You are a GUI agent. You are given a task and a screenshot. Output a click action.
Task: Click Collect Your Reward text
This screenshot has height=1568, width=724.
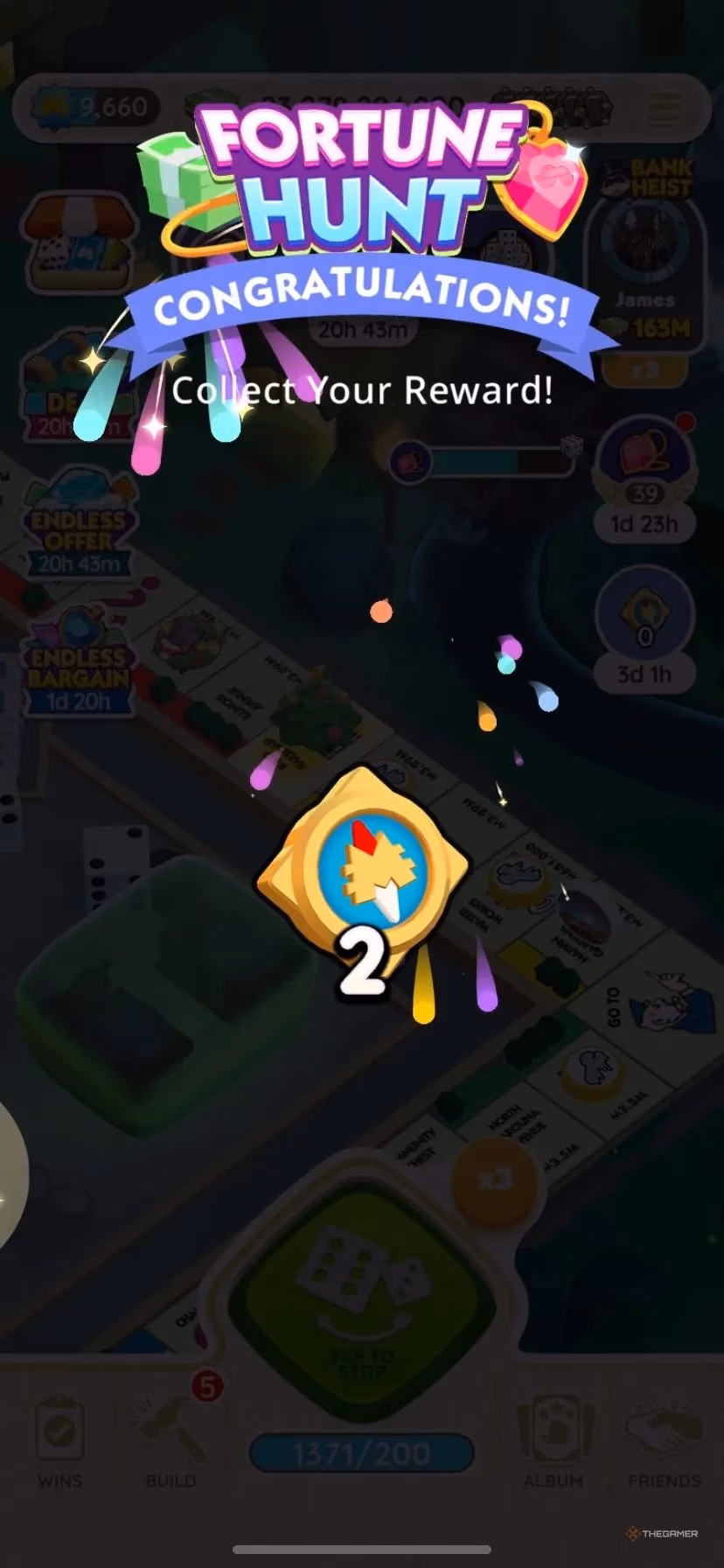[x=362, y=391]
